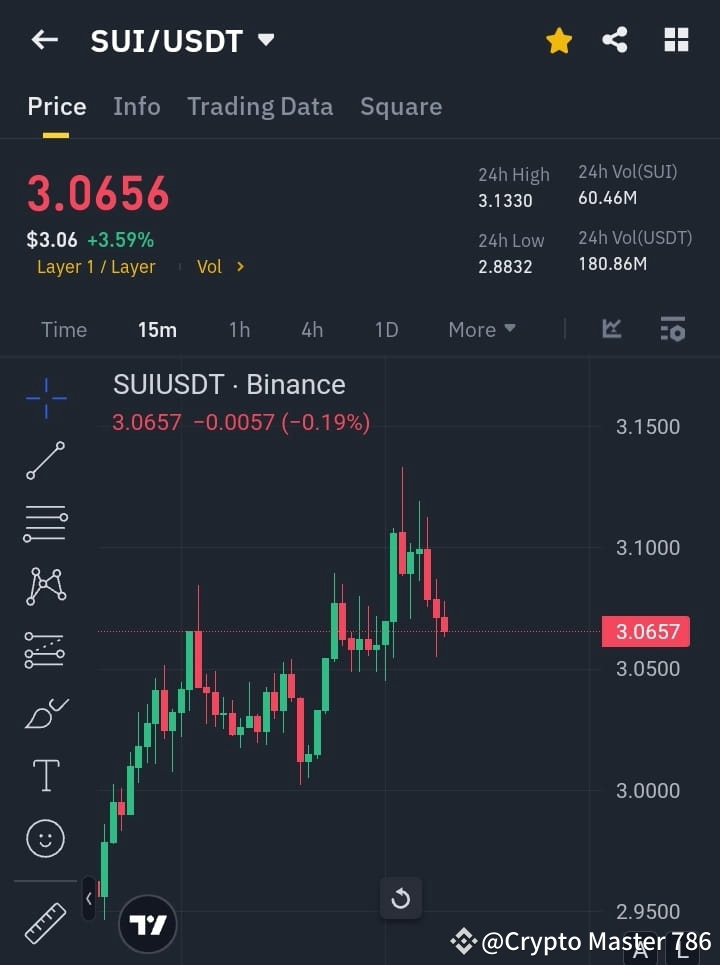Choose the horizontal lines drawing tool
The width and height of the screenshot is (720, 965).
click(45, 524)
